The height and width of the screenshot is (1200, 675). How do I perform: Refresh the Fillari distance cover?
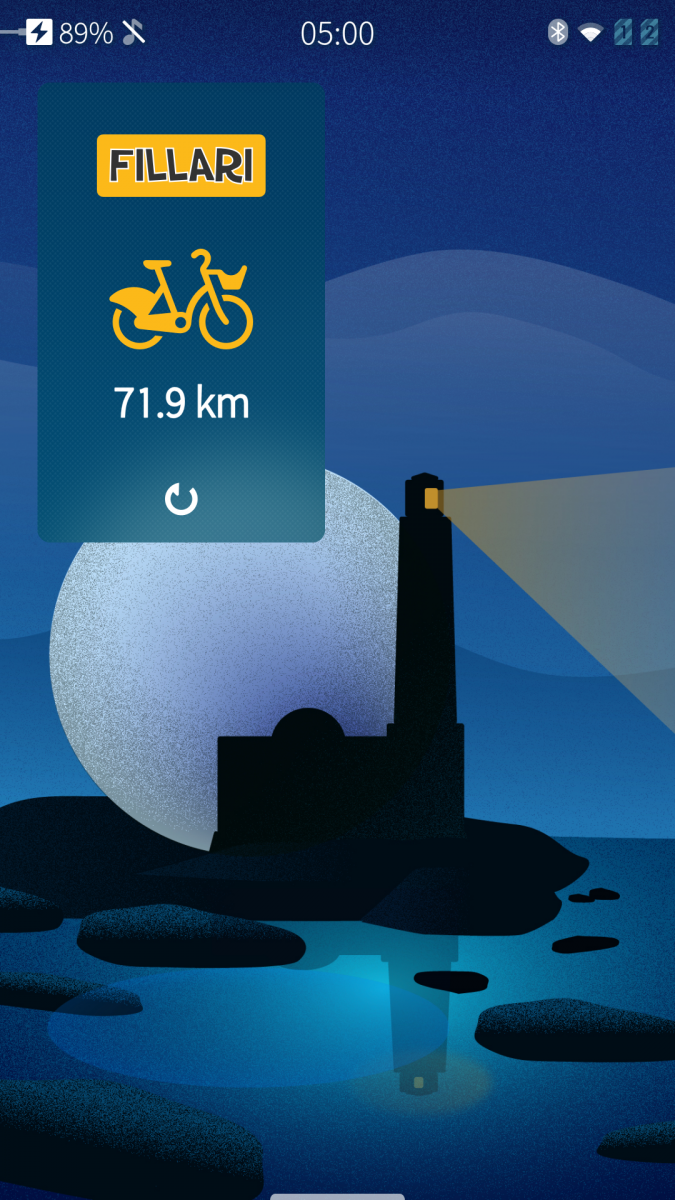click(181, 499)
